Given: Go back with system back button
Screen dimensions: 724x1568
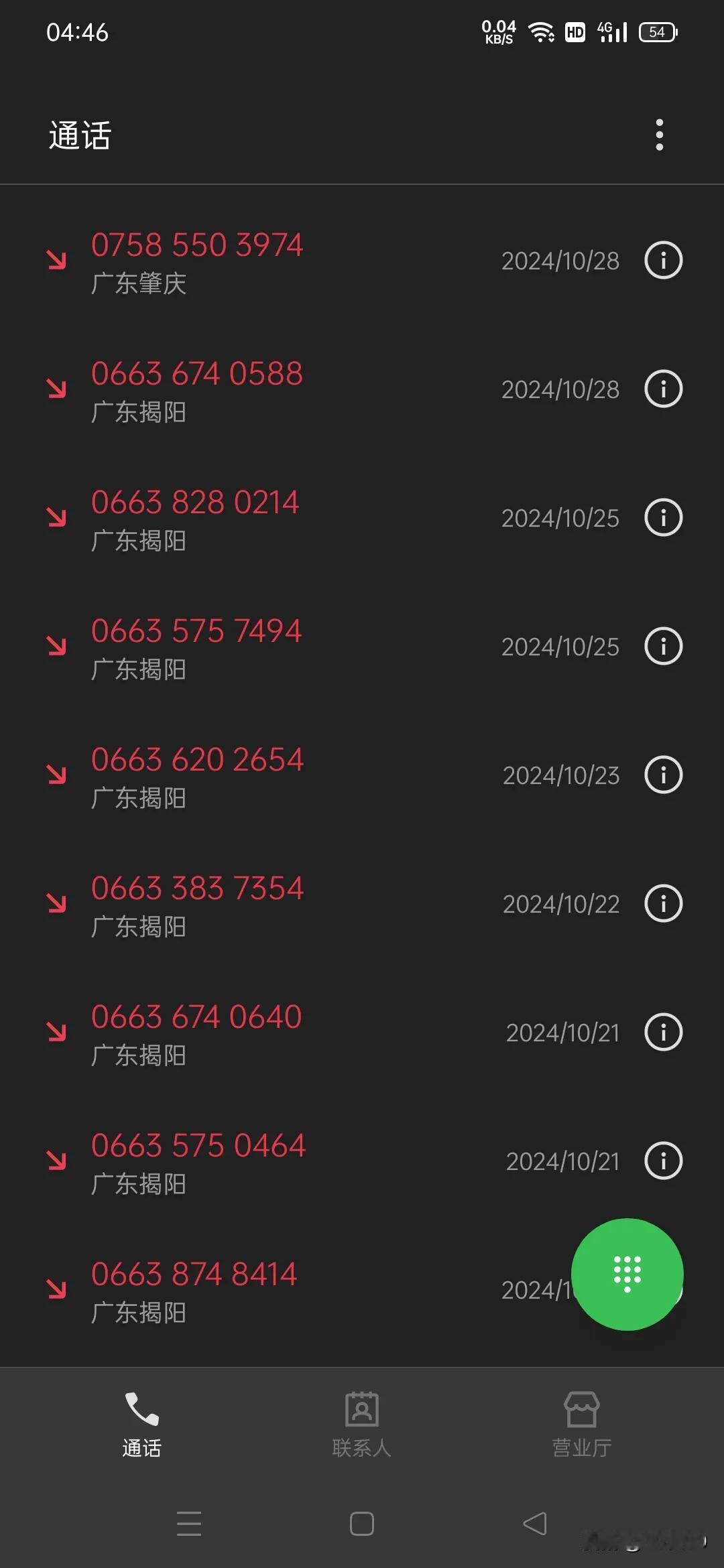Looking at the screenshot, I should coord(535,1523).
